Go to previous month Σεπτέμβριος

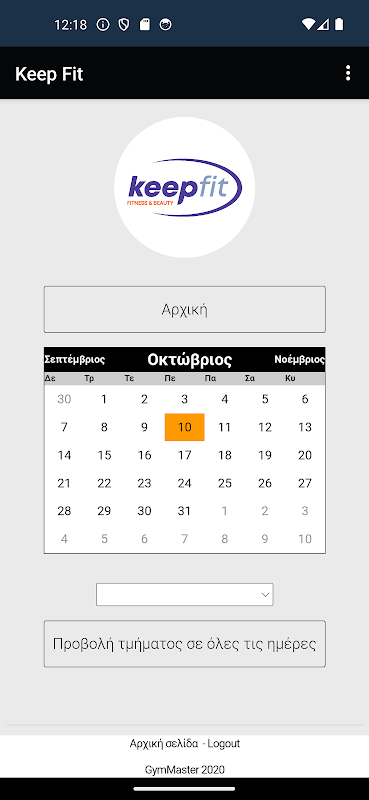[75, 360]
